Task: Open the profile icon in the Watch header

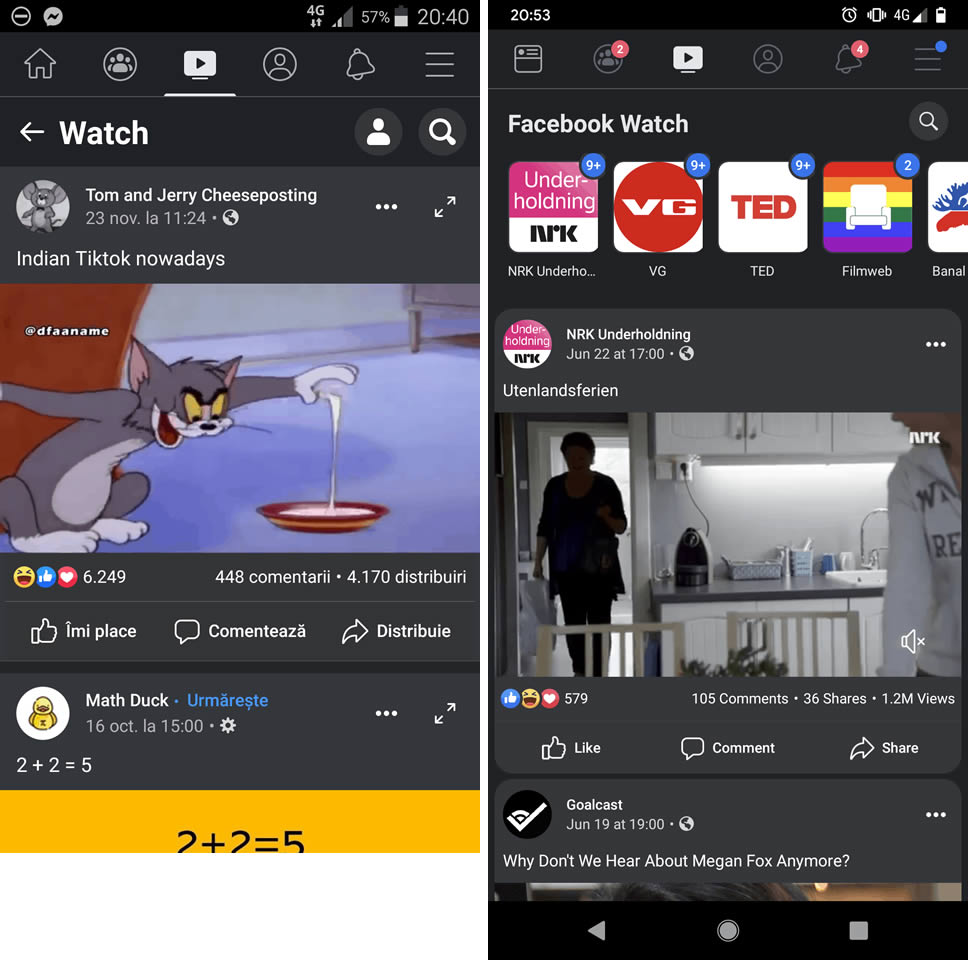Action: click(378, 132)
